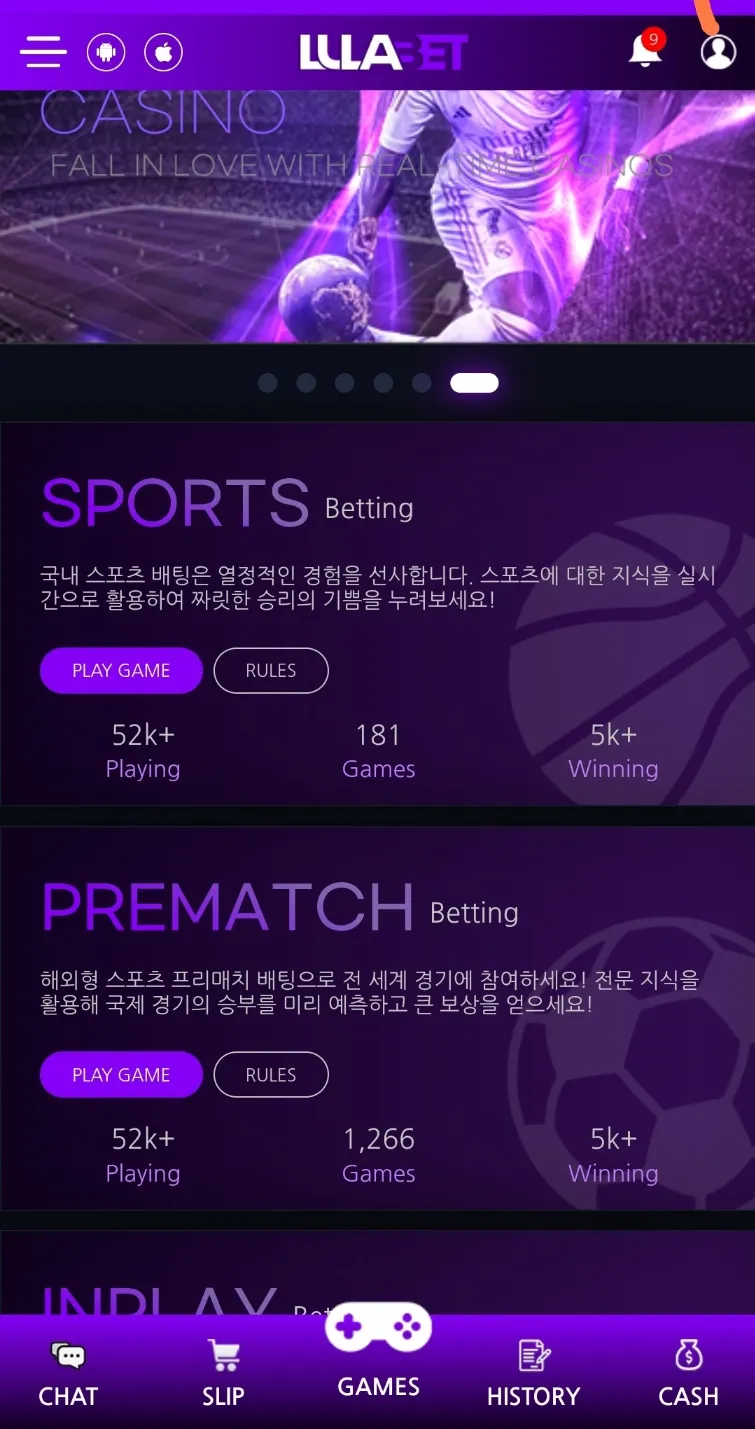Switch to the History tab
This screenshot has width=755, height=1429.
[x=533, y=1374]
